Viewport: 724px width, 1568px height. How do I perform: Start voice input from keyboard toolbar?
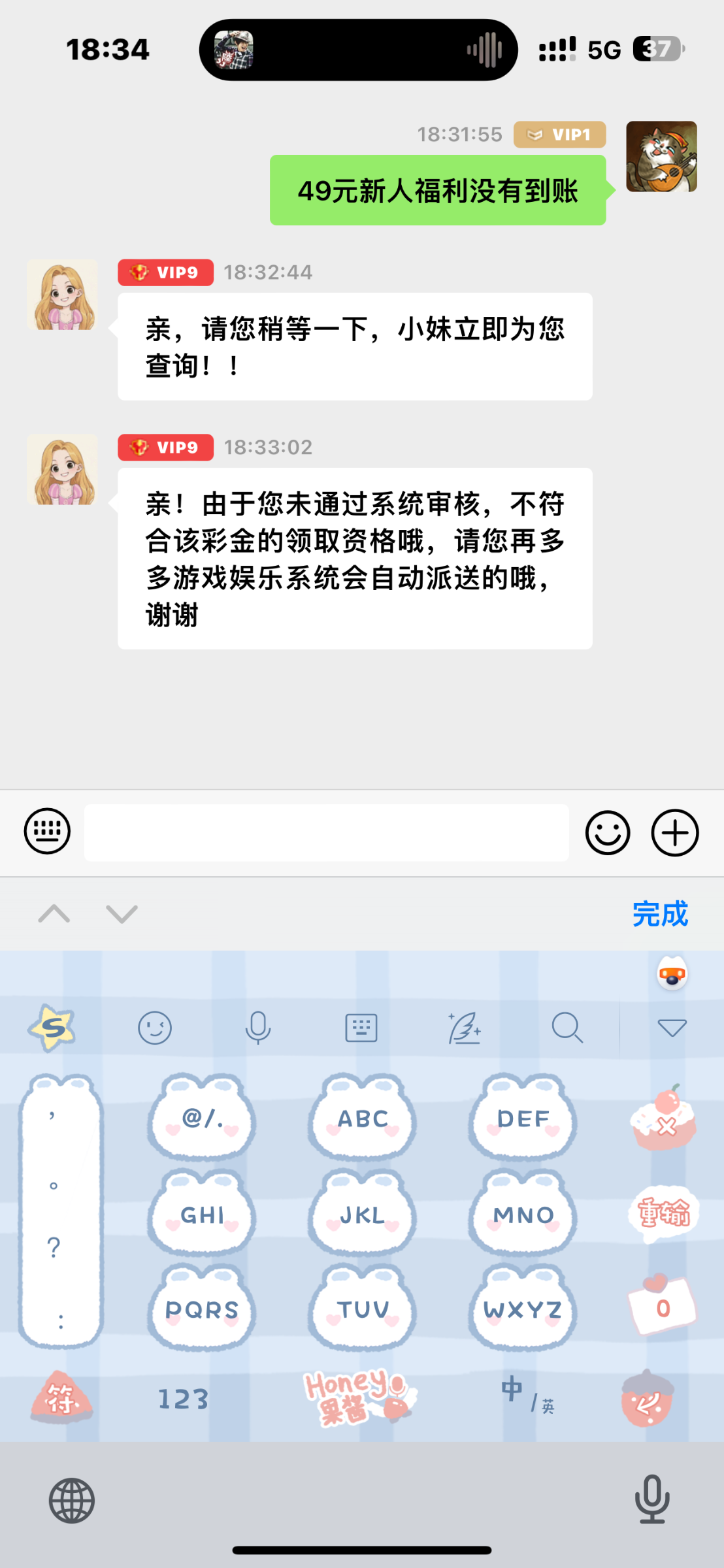[258, 1028]
